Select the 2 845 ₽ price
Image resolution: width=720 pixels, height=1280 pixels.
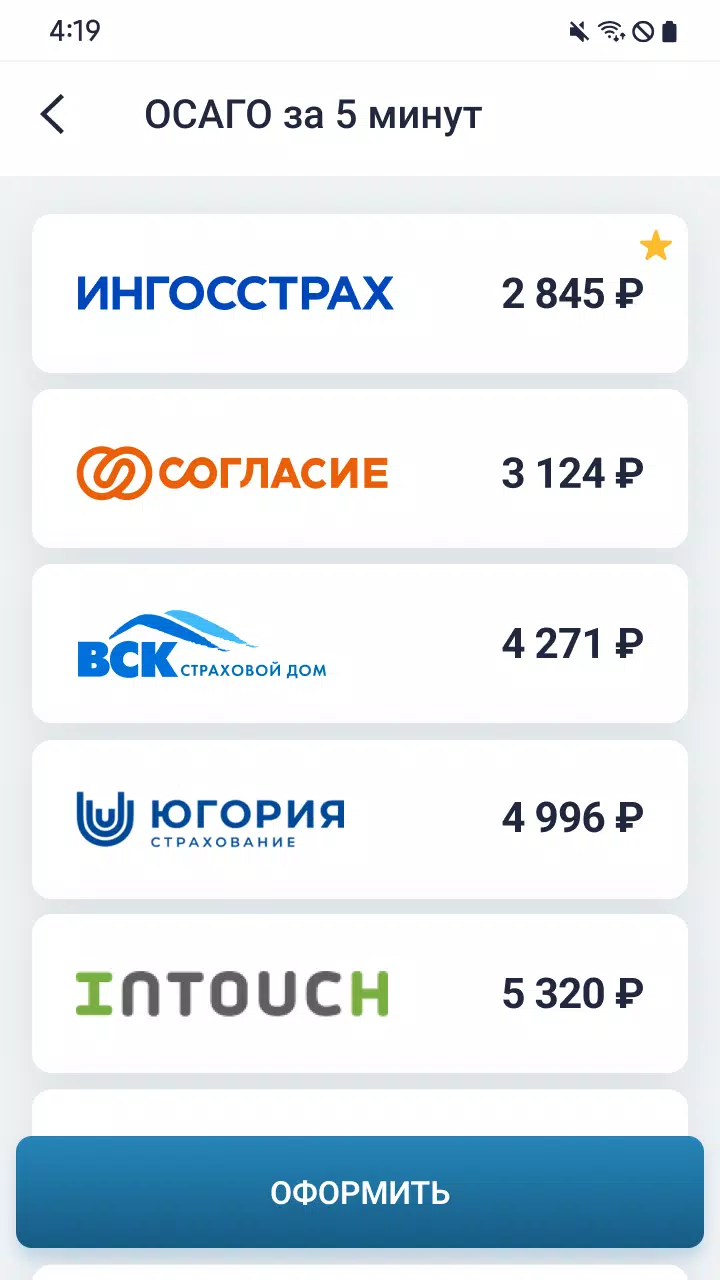point(572,293)
